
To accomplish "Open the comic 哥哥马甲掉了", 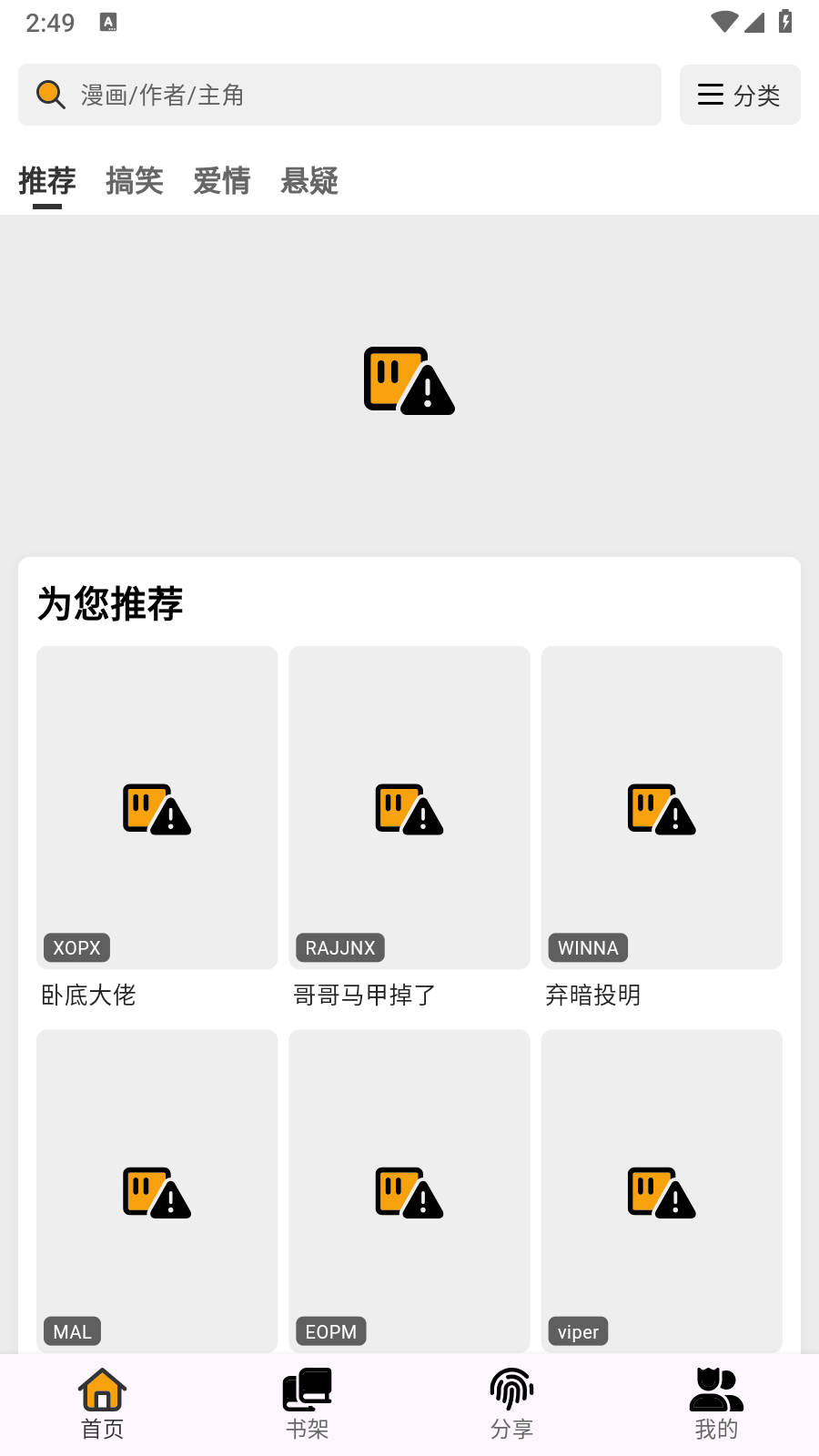I will [x=409, y=808].
